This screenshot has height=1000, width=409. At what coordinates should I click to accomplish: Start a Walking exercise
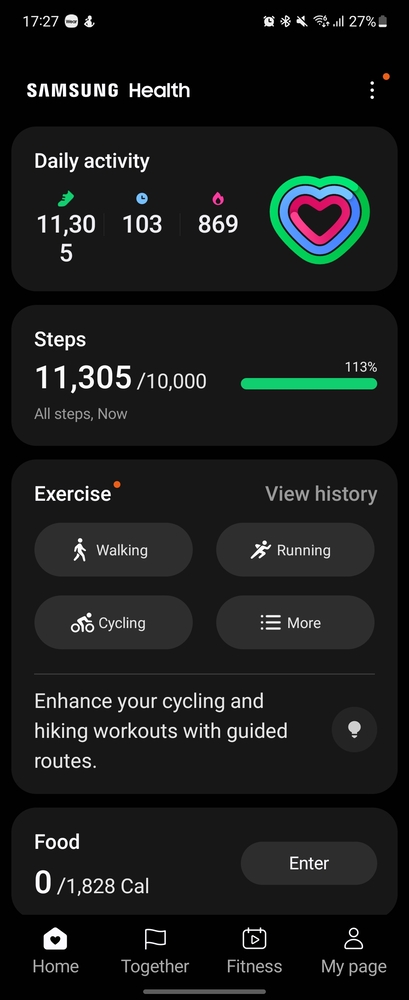pyautogui.click(x=114, y=550)
